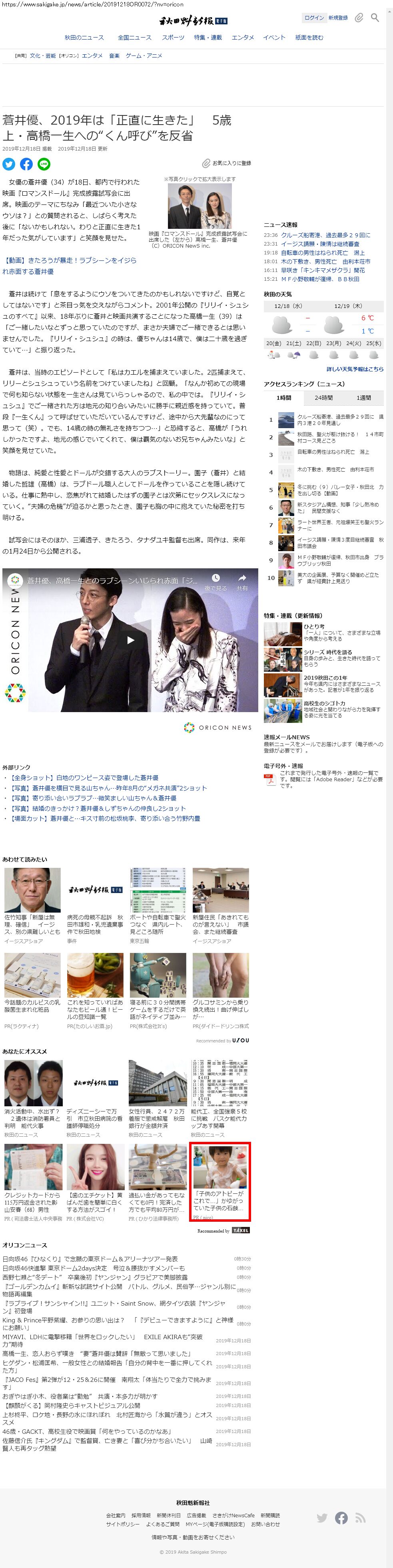Image resolution: width=393 pixels, height=1568 pixels.
Task: Read 日向坂46『ひなくり』 Oricon news item
Action: tap(90, 1259)
